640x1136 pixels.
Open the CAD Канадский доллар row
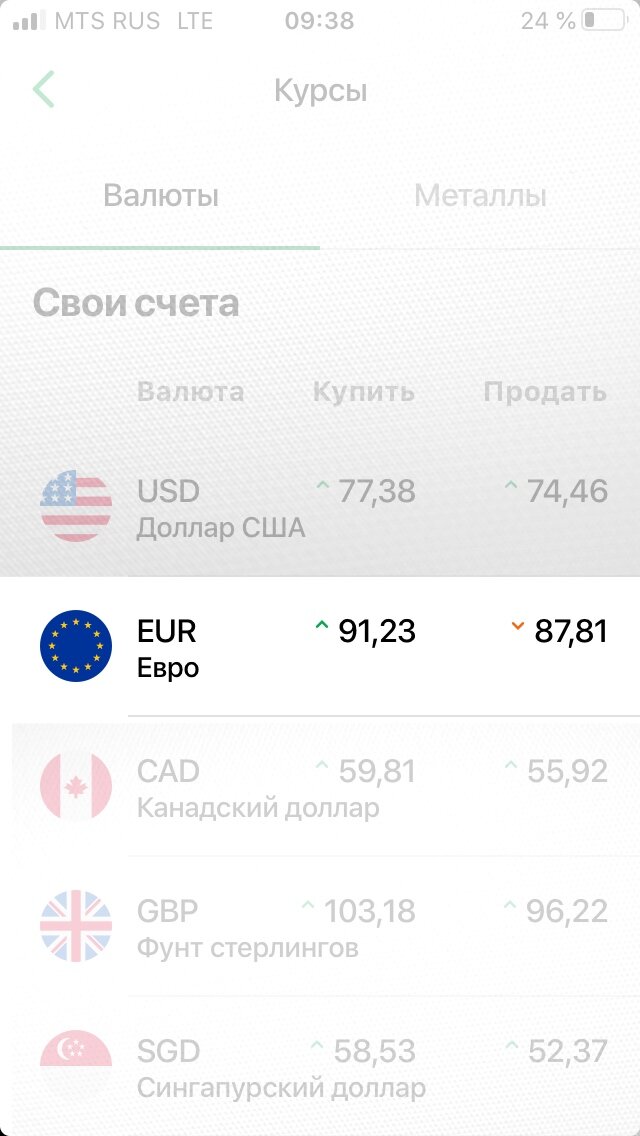click(320, 787)
